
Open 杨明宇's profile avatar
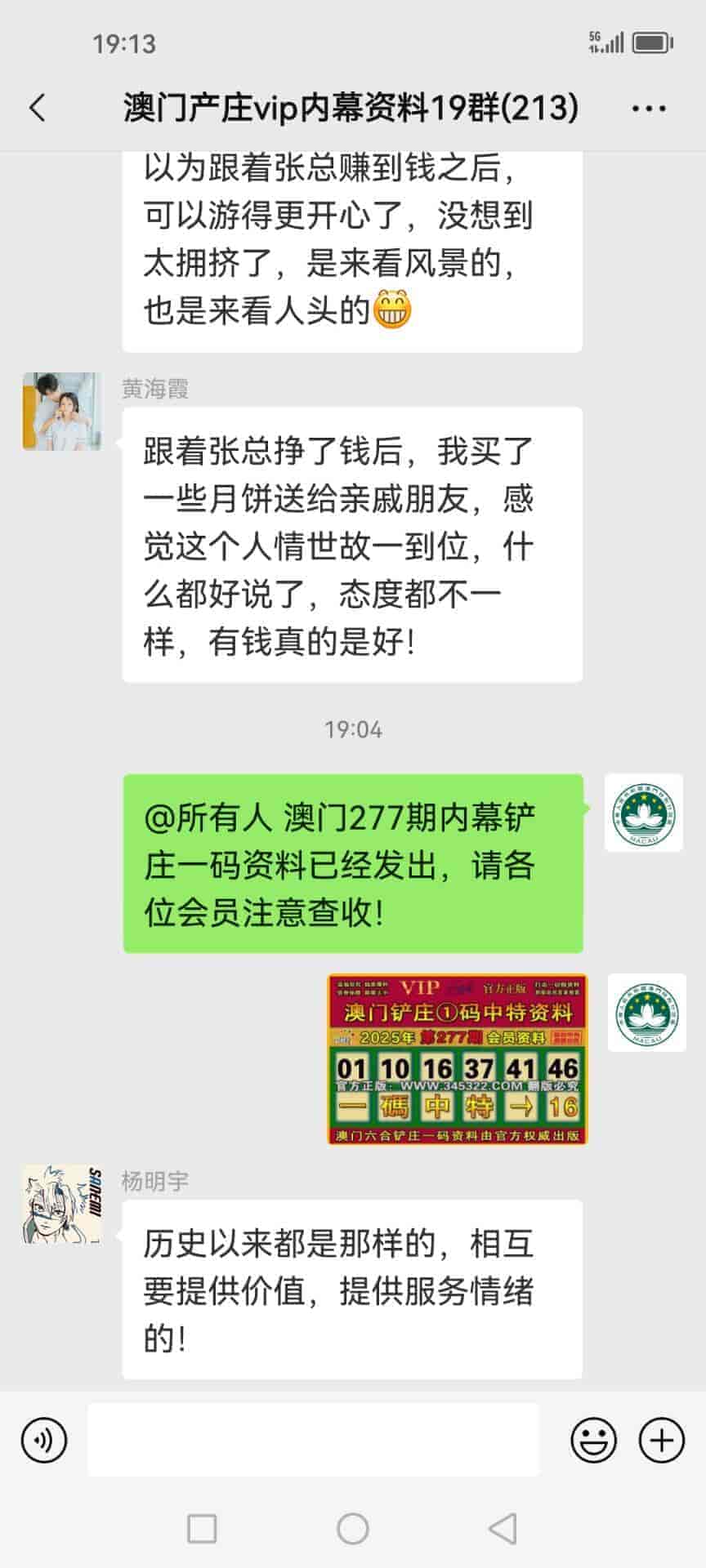(x=62, y=1205)
